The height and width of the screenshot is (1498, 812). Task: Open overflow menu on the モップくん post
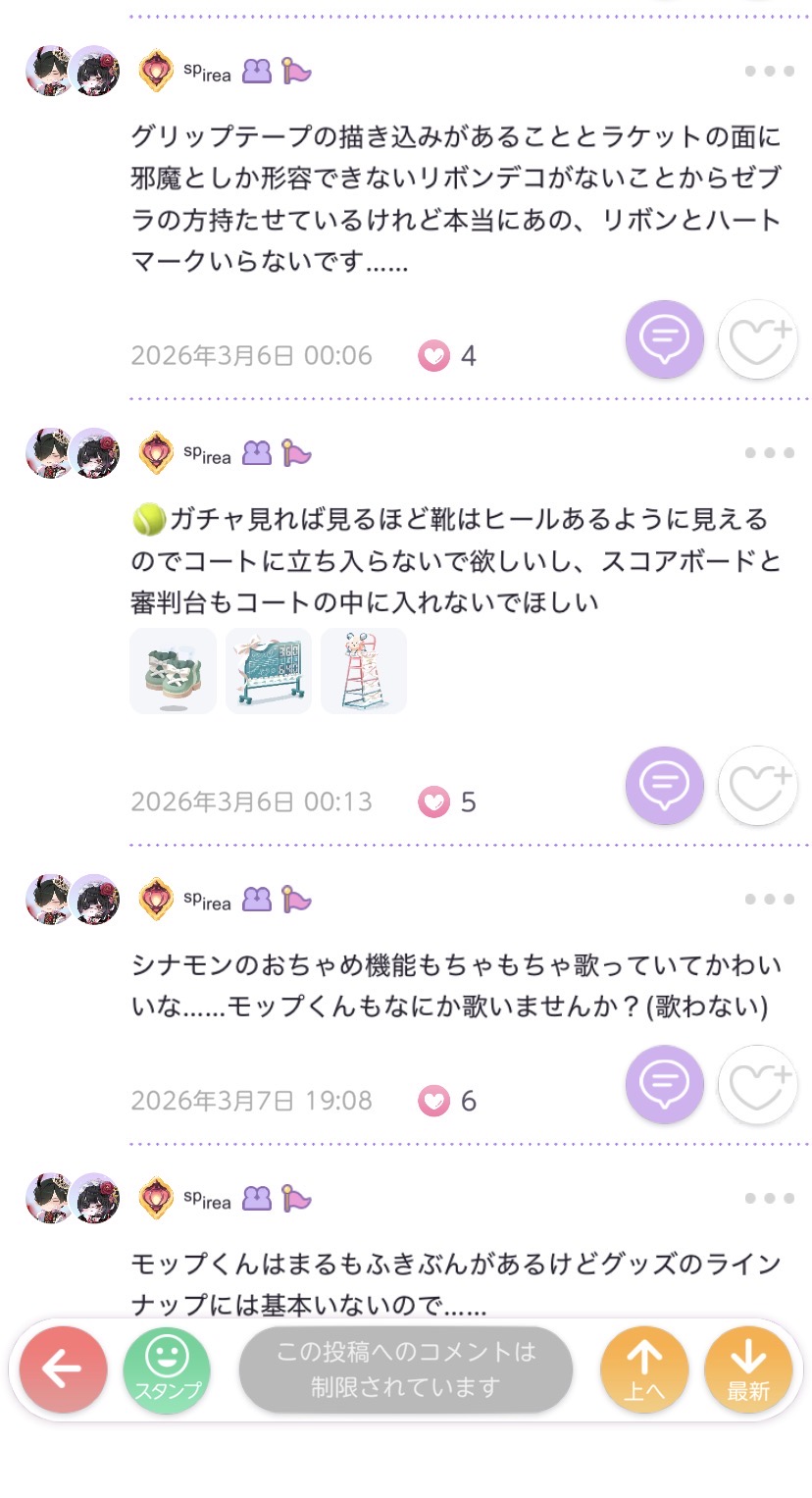(x=768, y=1198)
